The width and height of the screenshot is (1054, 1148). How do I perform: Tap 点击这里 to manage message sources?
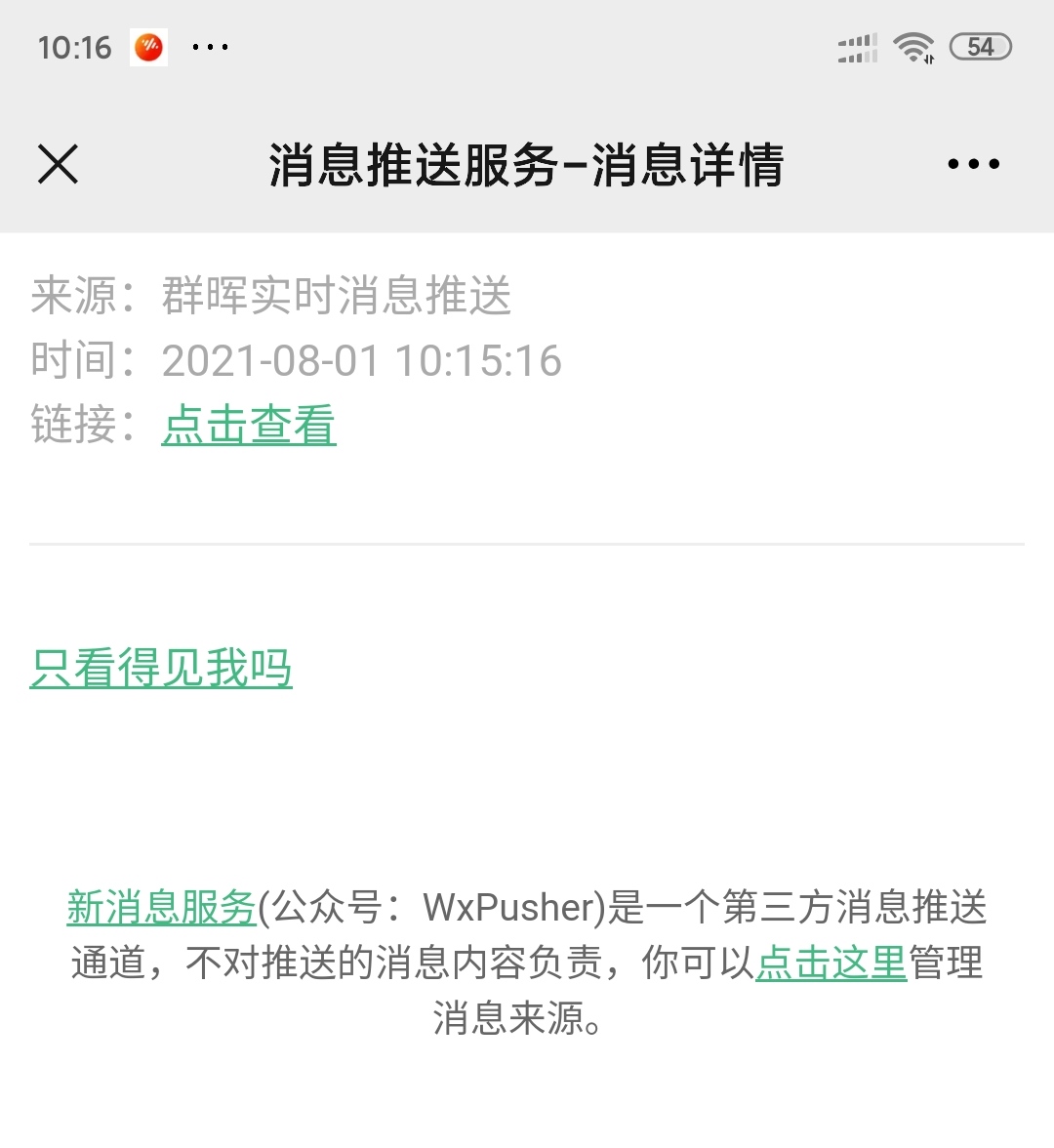pyautogui.click(x=831, y=964)
